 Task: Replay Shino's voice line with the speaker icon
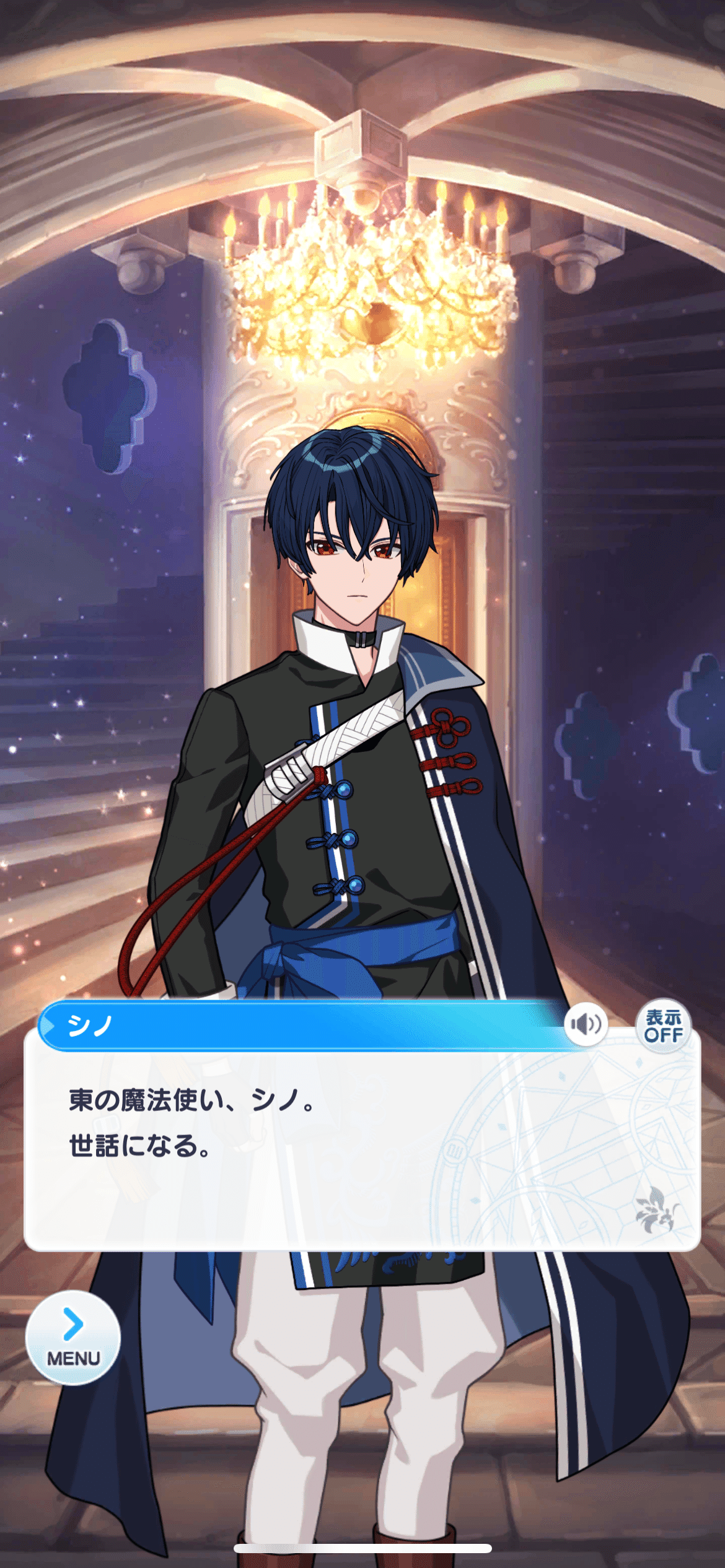[x=586, y=1024]
